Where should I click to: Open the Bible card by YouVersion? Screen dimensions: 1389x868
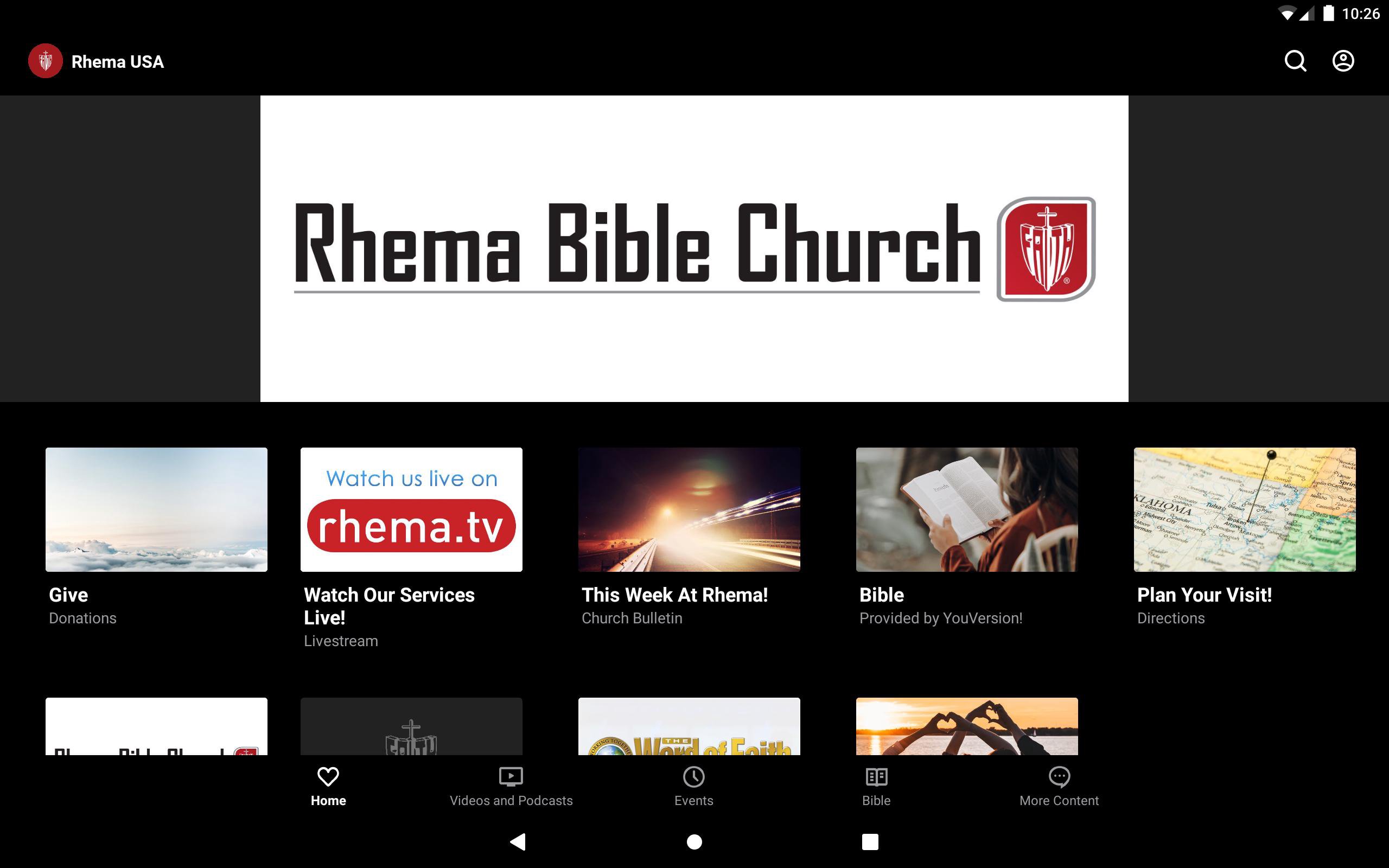click(966, 510)
